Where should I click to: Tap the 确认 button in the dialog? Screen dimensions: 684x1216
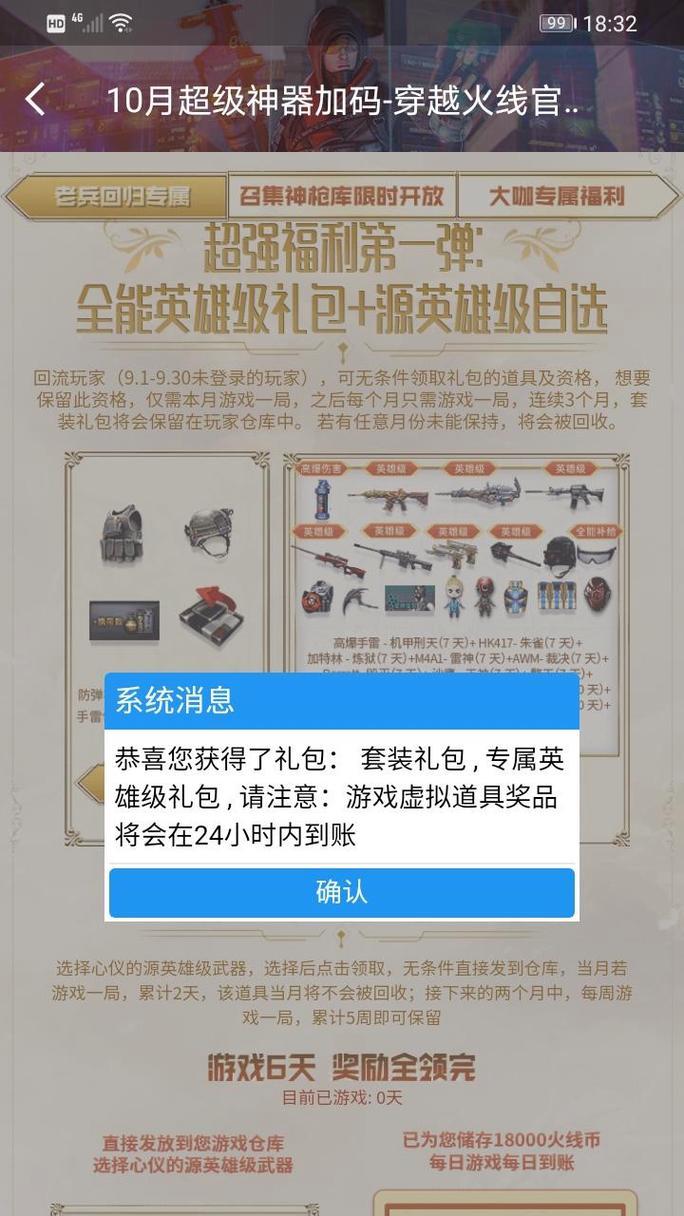[342, 893]
